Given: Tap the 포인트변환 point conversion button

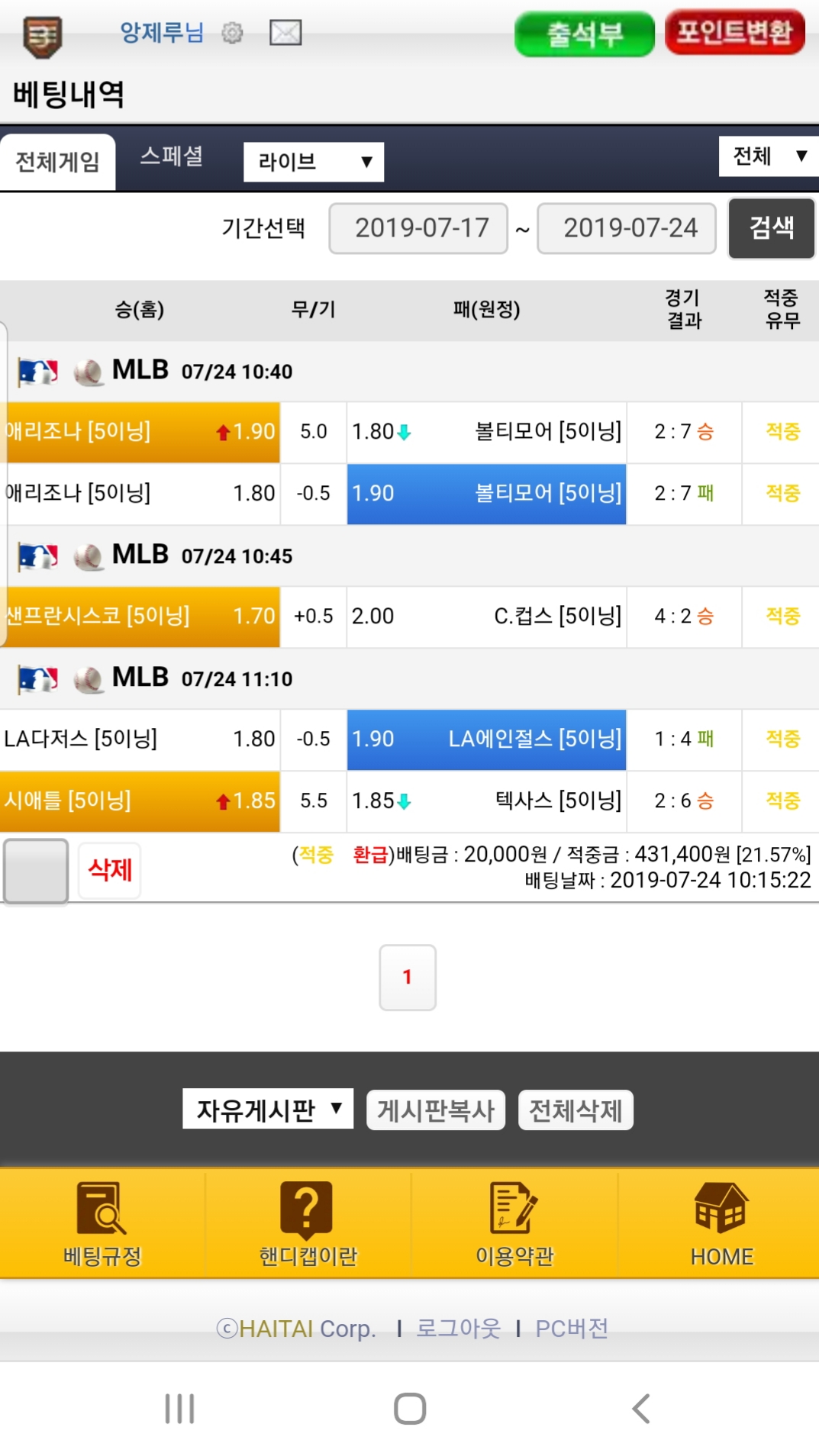Looking at the screenshot, I should point(734,32).
